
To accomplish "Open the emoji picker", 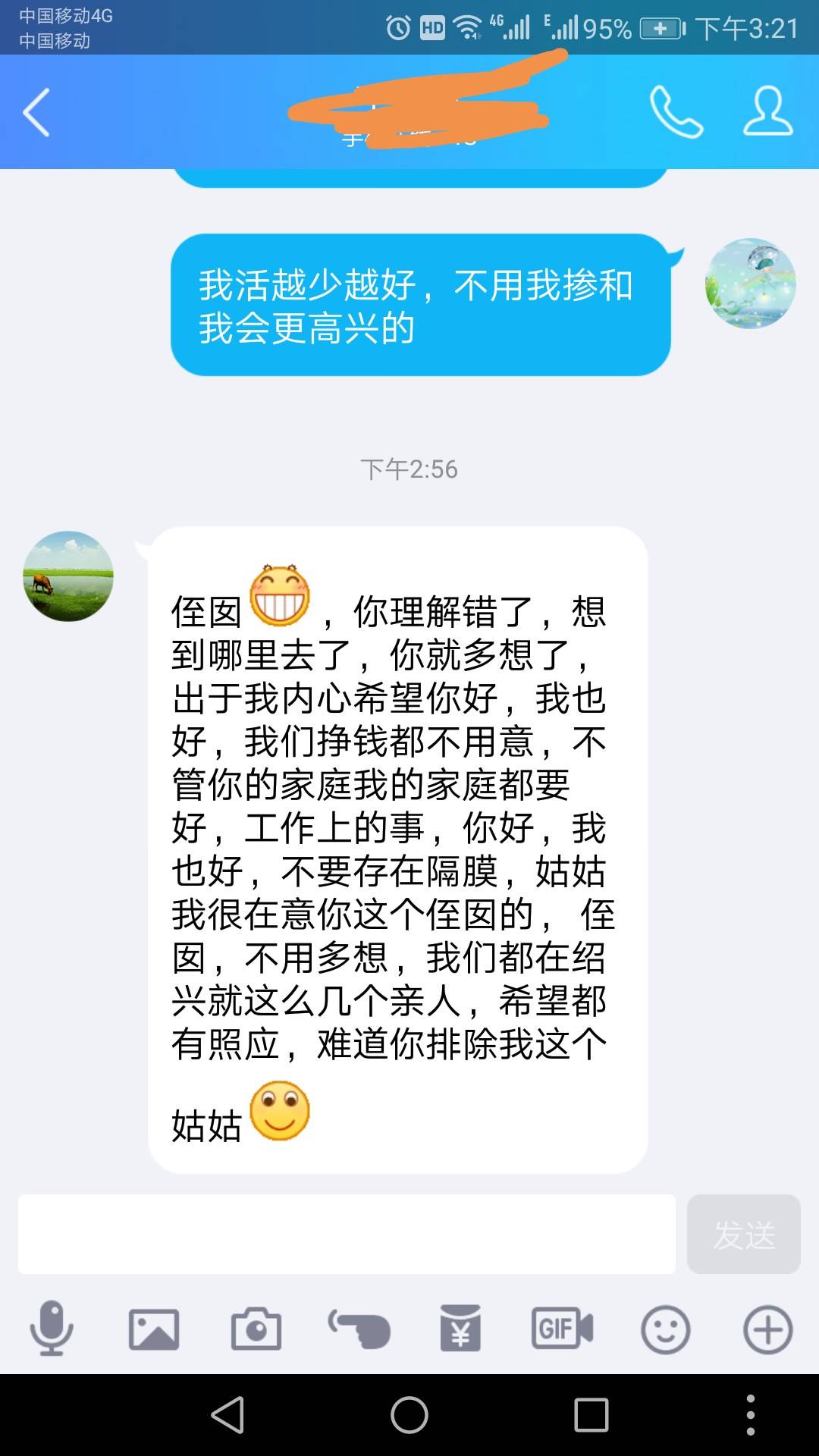I will coord(665,1329).
